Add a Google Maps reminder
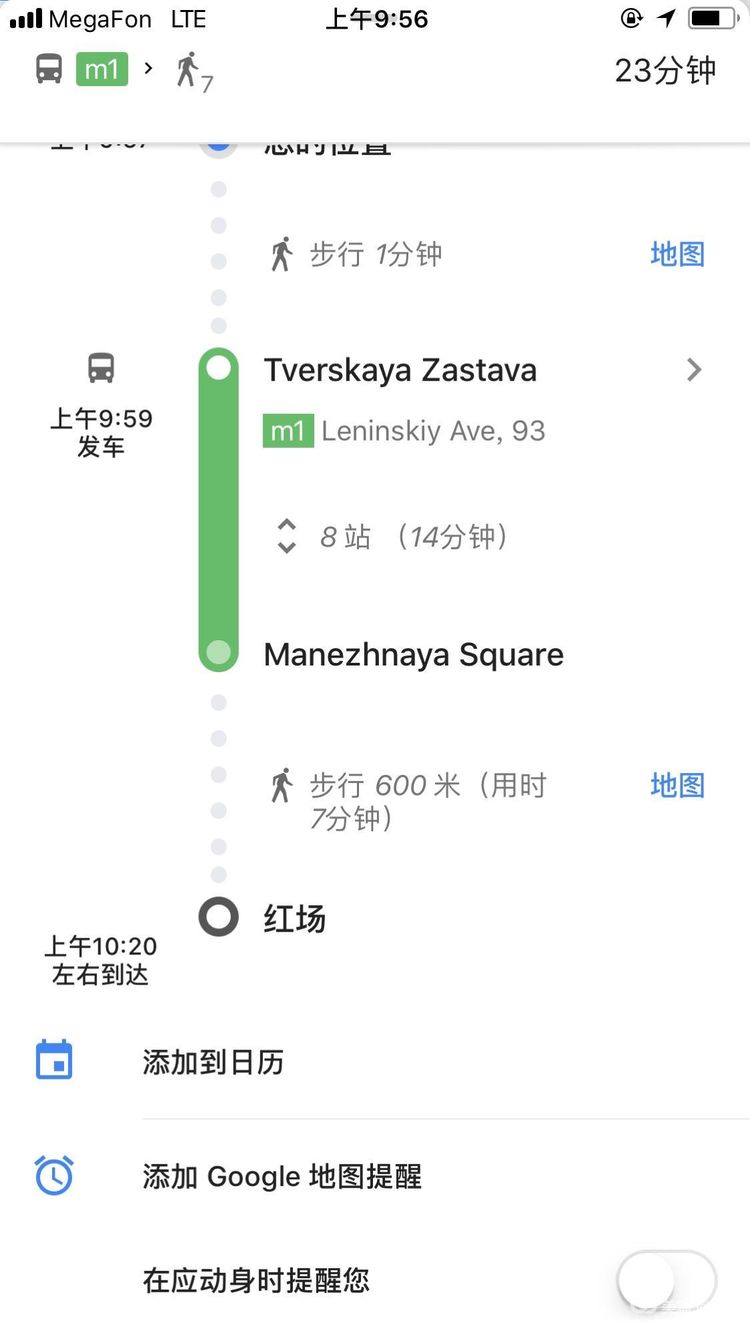 [x=281, y=1176]
